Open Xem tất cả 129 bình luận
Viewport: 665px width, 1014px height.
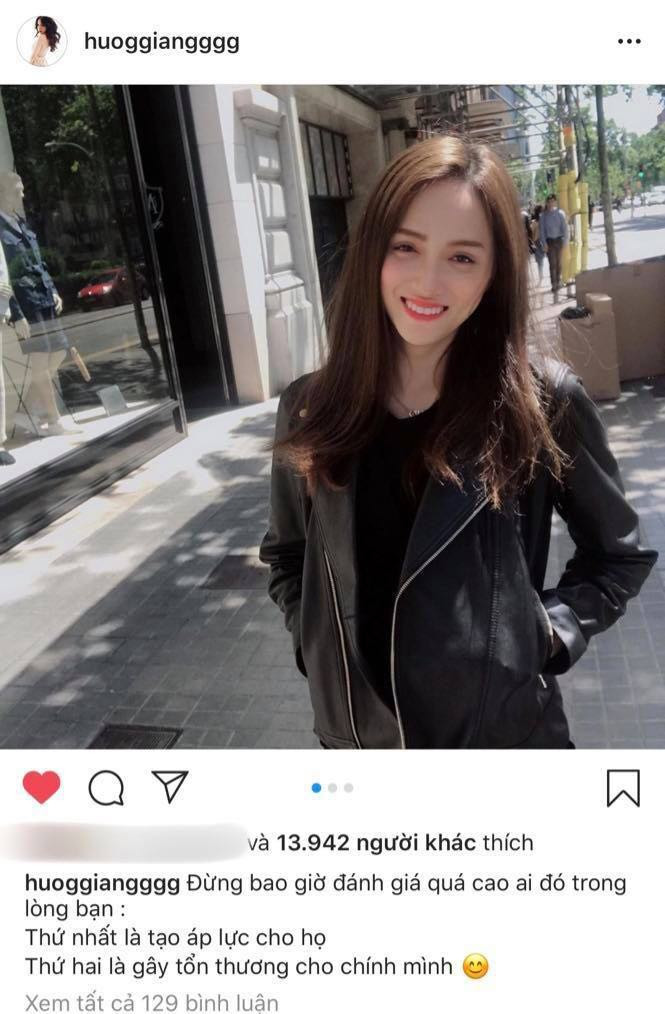[x=152, y=1002]
